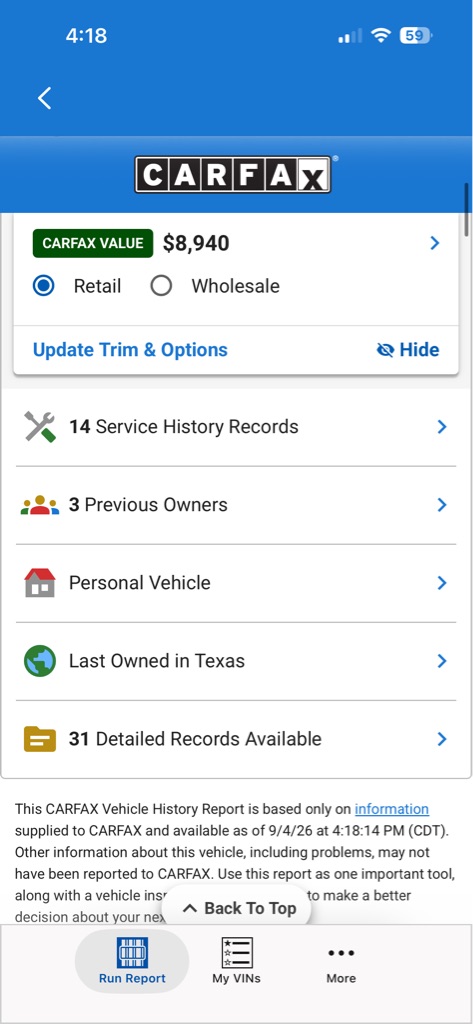Go back using the top arrow

click(x=44, y=98)
